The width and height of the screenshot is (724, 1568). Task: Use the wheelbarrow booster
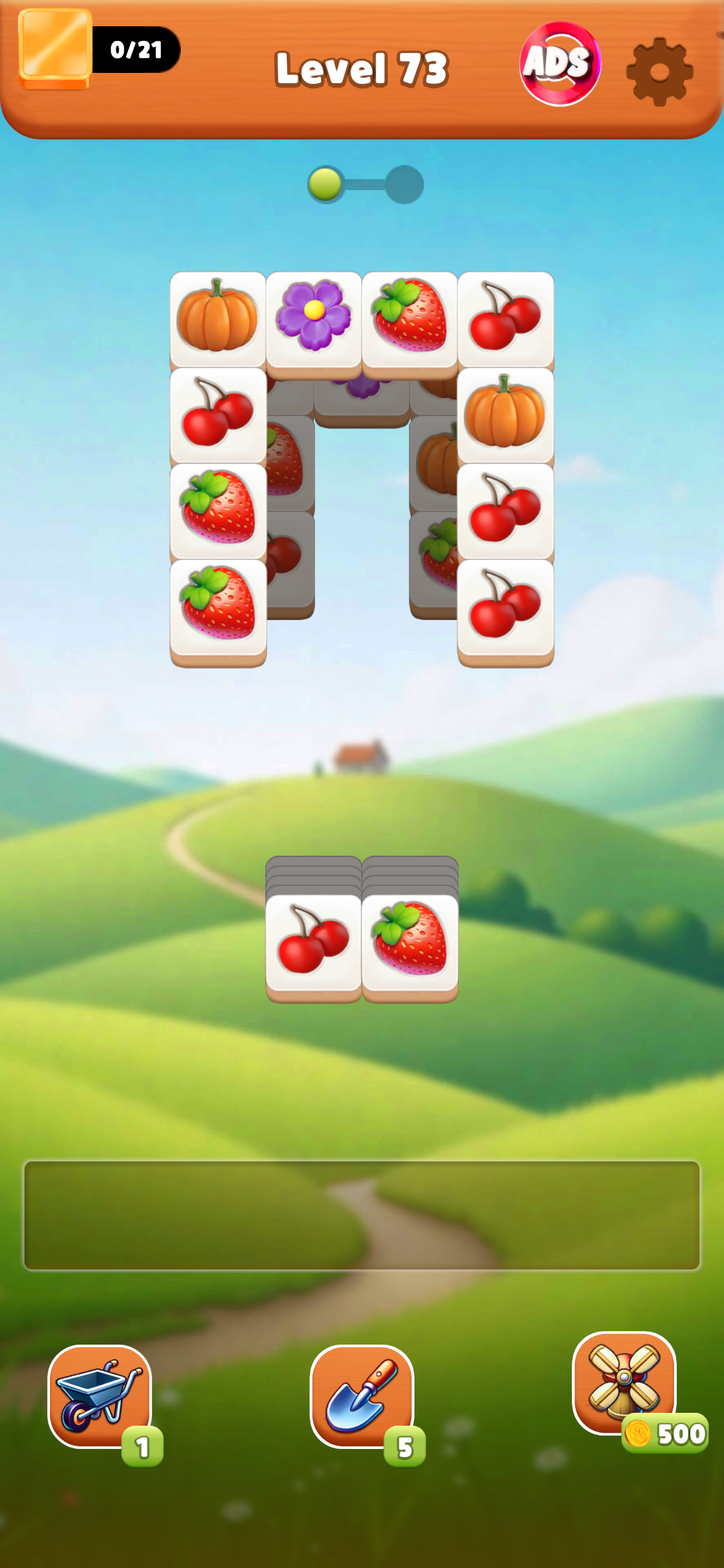(x=100, y=1396)
